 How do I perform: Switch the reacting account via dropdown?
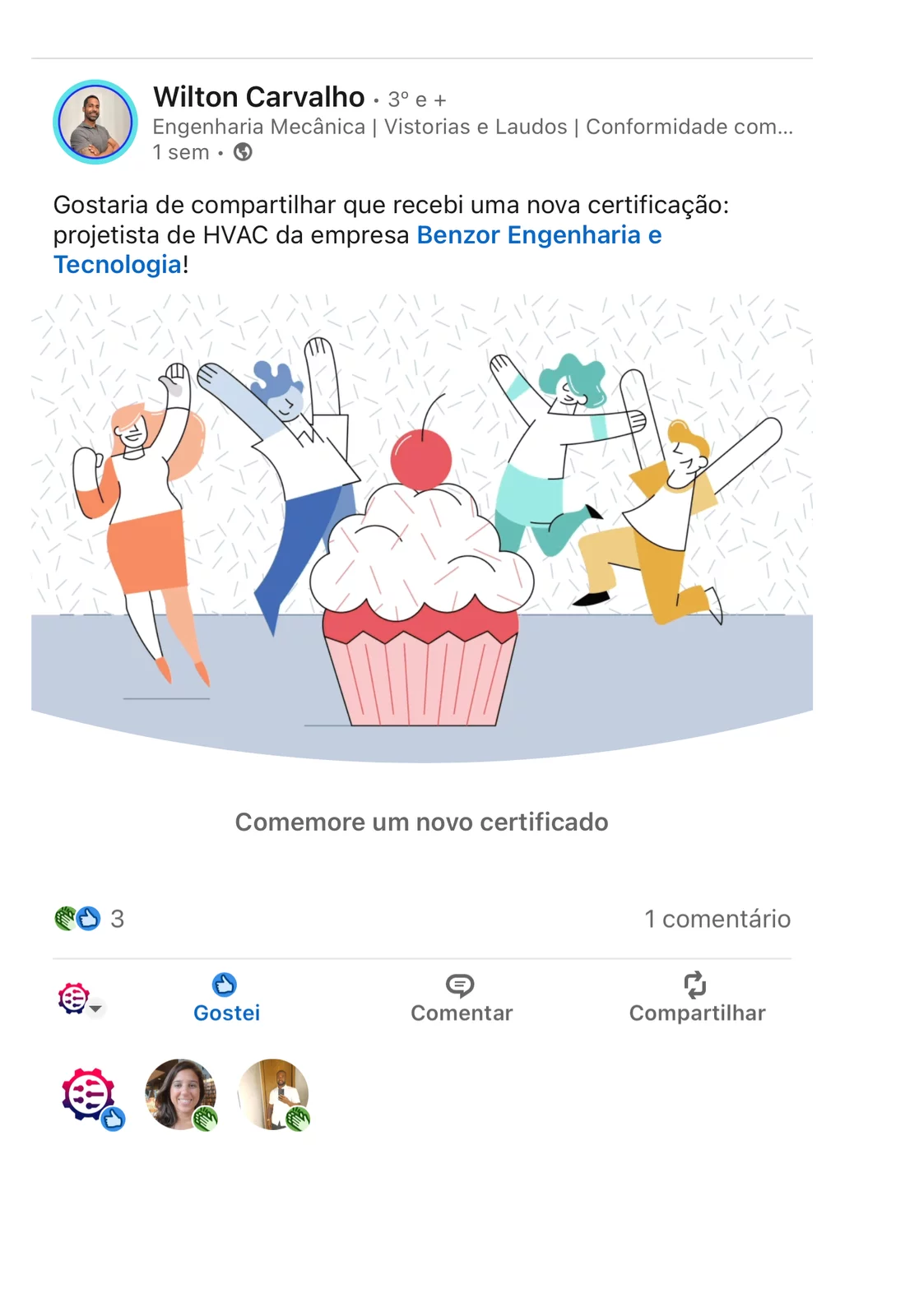point(81,1000)
